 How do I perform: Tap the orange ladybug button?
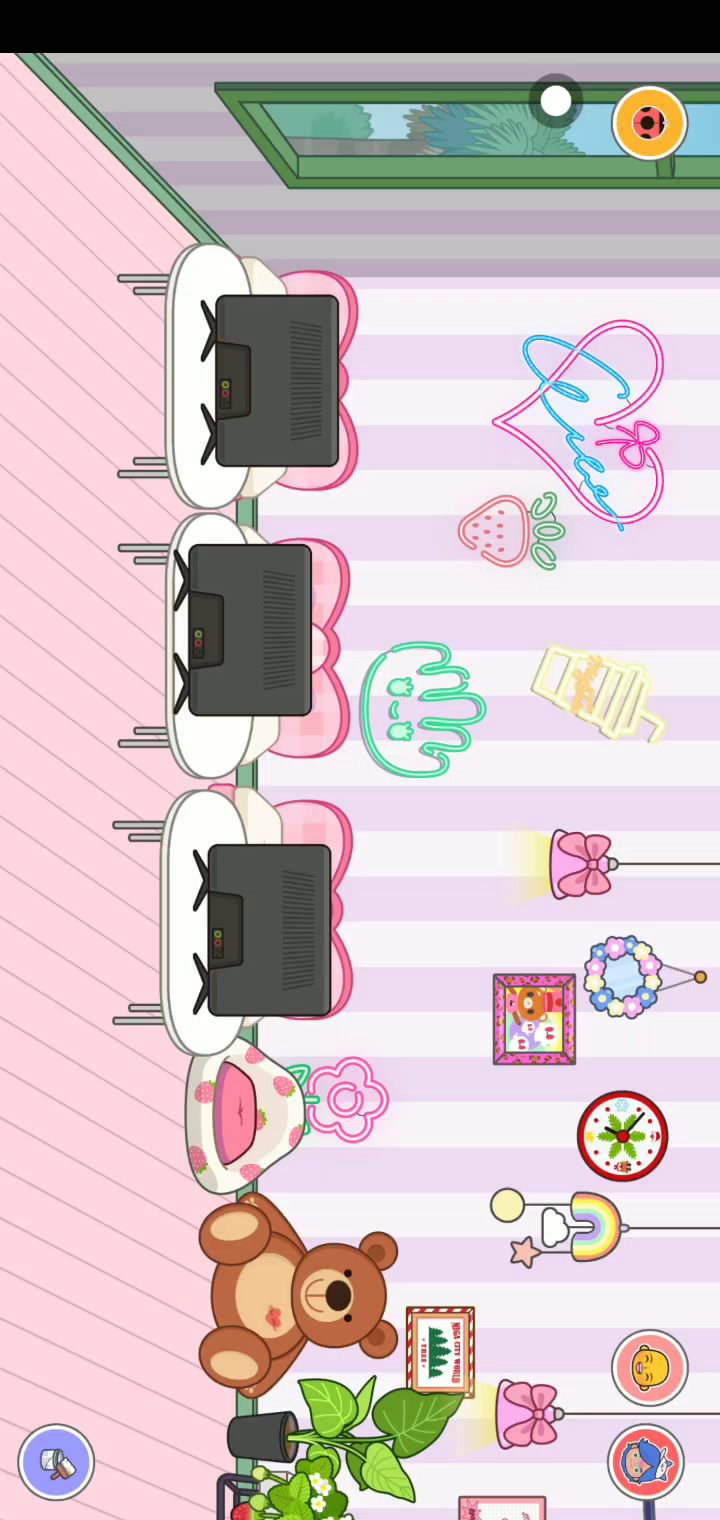[650, 123]
